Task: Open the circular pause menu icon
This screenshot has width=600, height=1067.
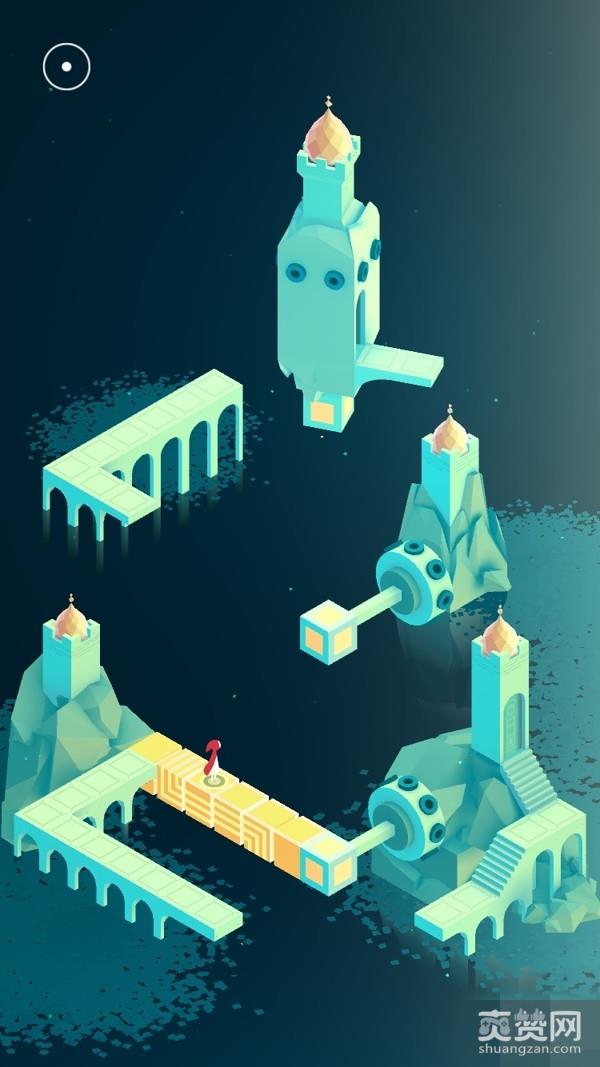Action: [66, 67]
